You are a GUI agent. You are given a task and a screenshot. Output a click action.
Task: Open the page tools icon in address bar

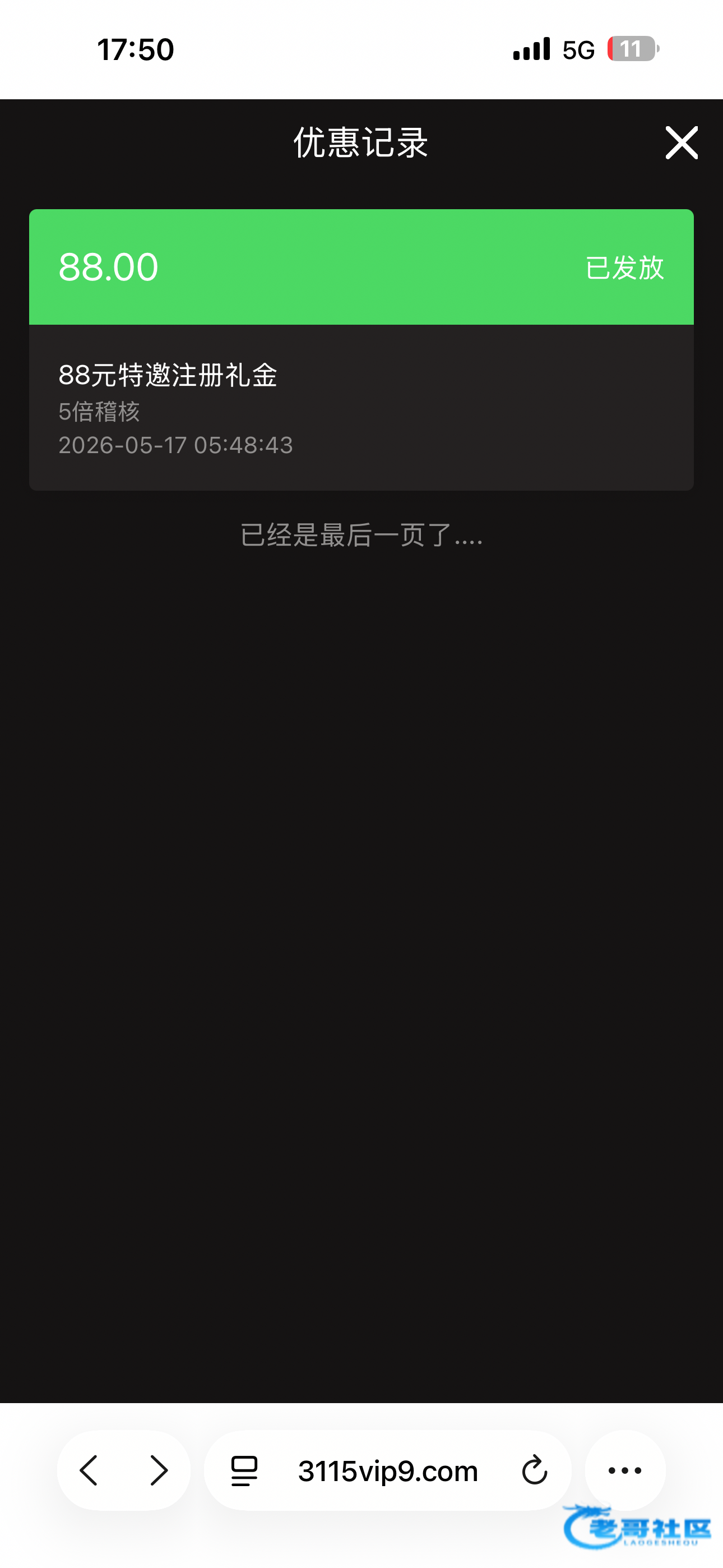(x=244, y=1470)
